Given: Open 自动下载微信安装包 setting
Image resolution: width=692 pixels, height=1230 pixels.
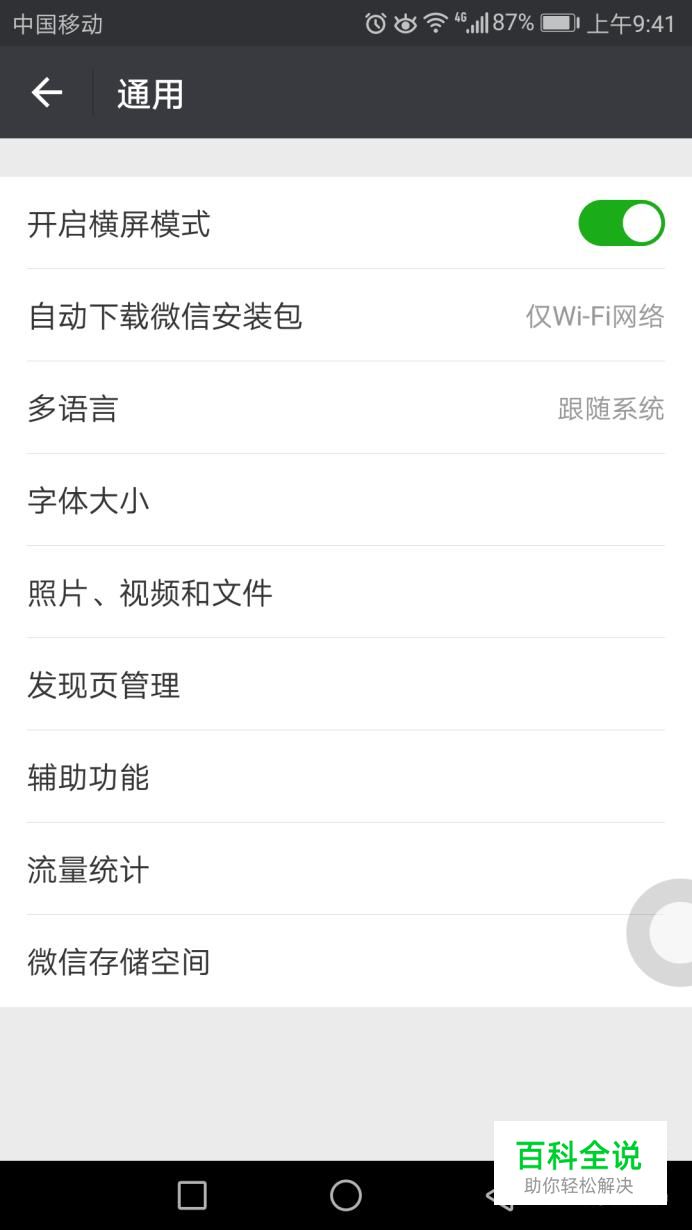Looking at the screenshot, I should tap(346, 316).
